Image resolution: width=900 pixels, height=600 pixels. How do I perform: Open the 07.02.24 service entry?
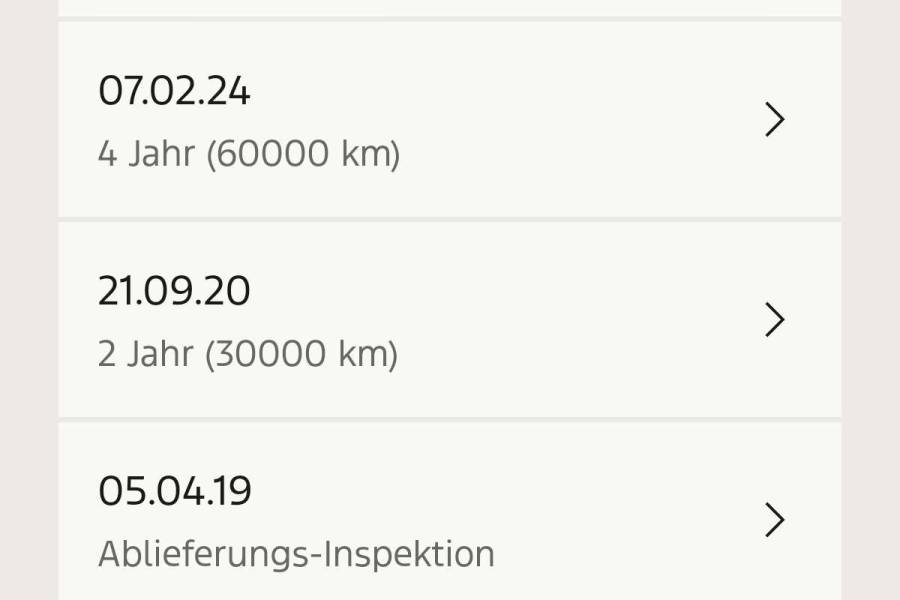[449, 120]
